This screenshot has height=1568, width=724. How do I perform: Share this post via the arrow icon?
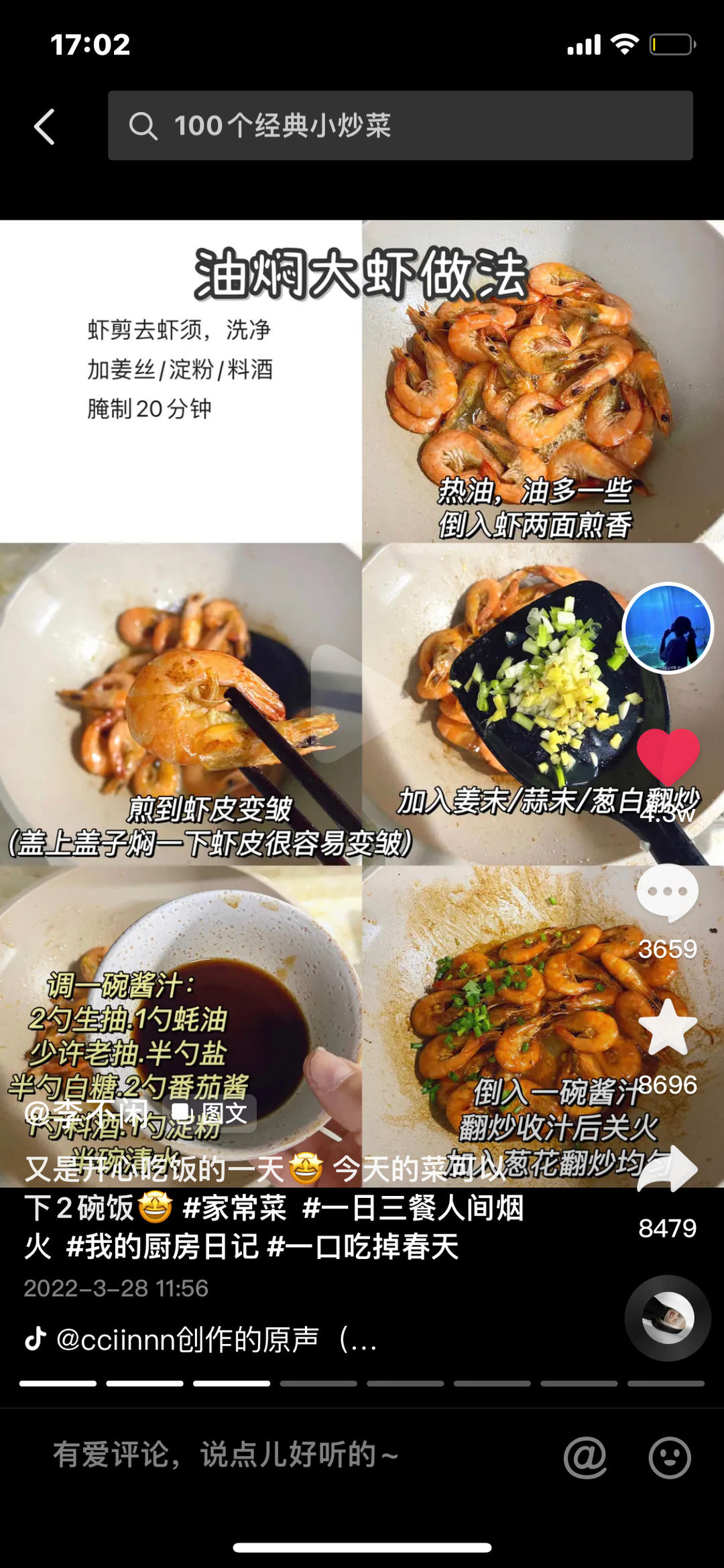668,1168
